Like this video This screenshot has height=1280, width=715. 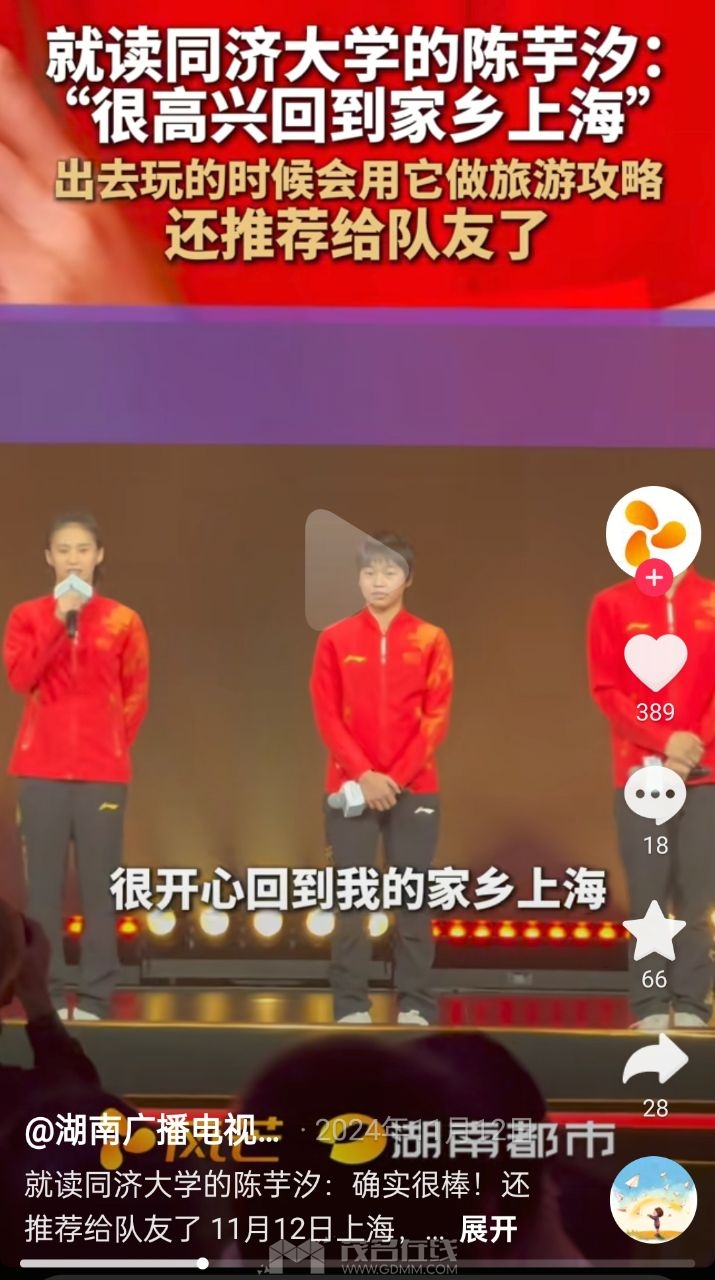[655, 662]
